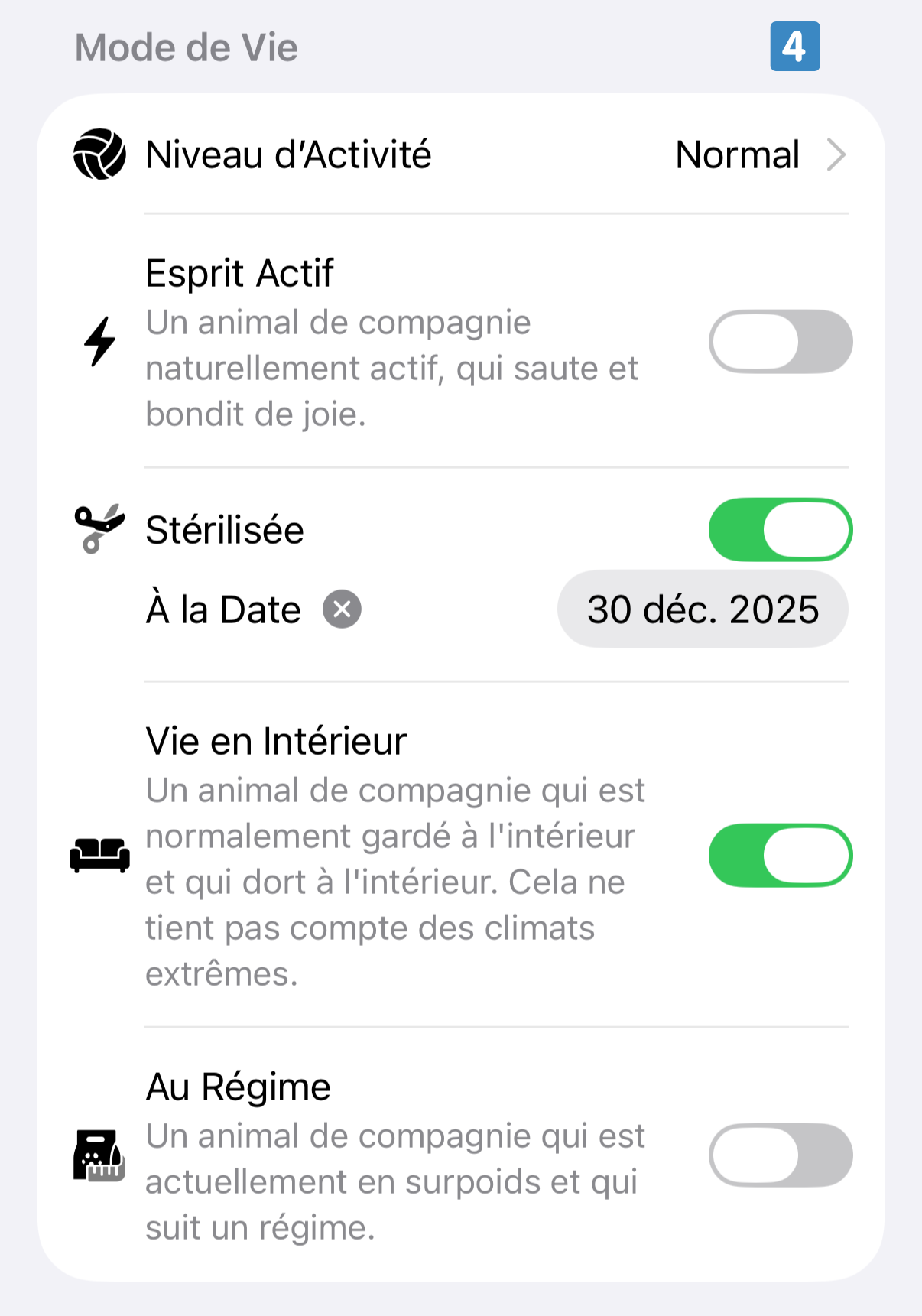Viewport: 922px width, 1316px height.
Task: Open the 30 déc. 2025 date picker
Action: [x=702, y=609]
